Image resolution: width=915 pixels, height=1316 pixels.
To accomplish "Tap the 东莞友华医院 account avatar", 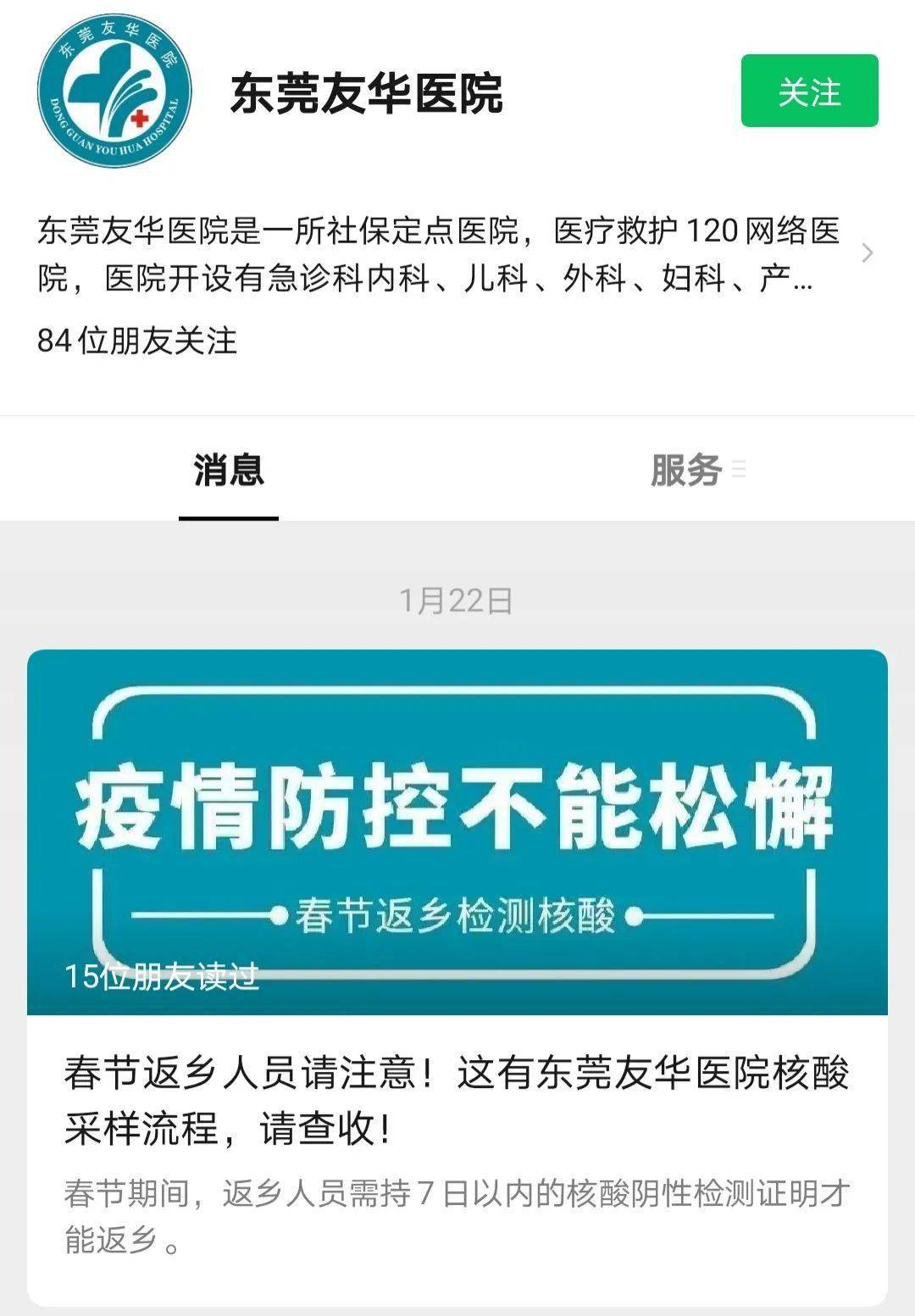I will [114, 91].
